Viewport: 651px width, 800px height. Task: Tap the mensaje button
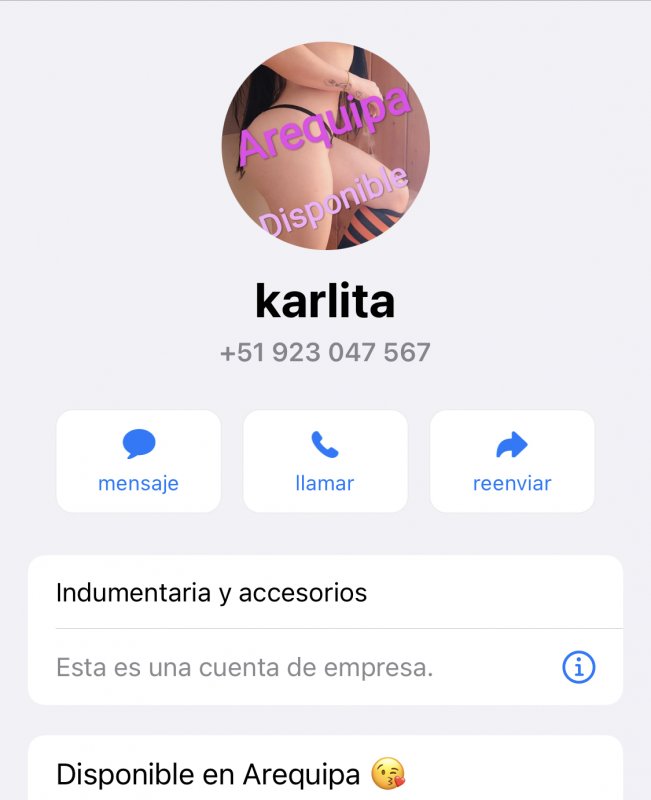(138, 461)
